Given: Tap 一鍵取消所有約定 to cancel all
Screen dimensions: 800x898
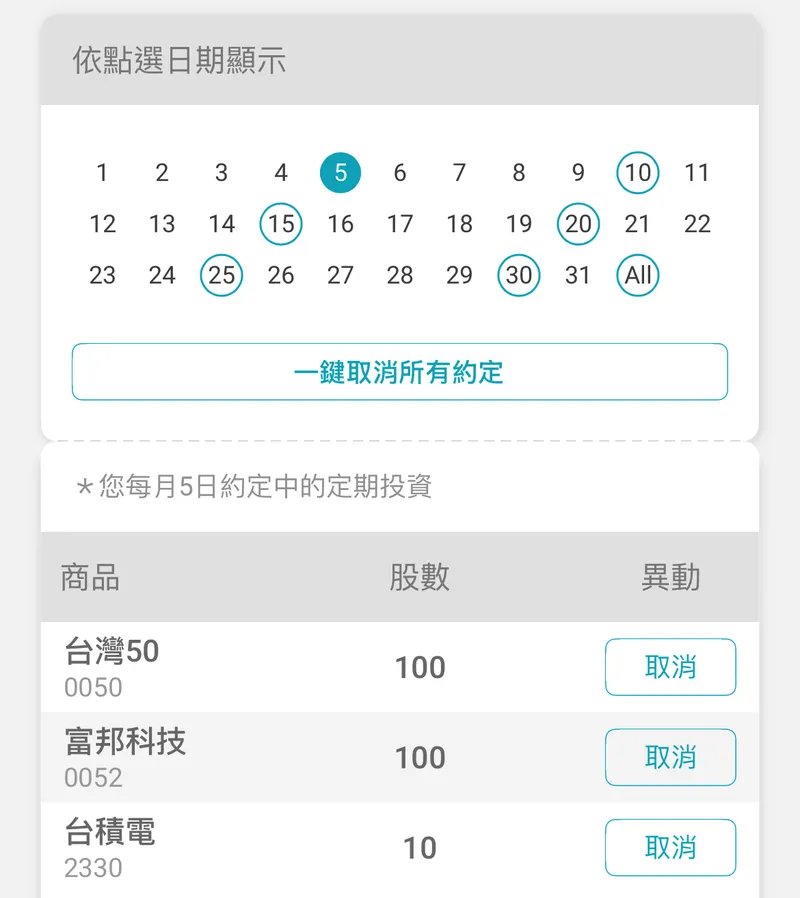Looking at the screenshot, I should tap(399, 372).
